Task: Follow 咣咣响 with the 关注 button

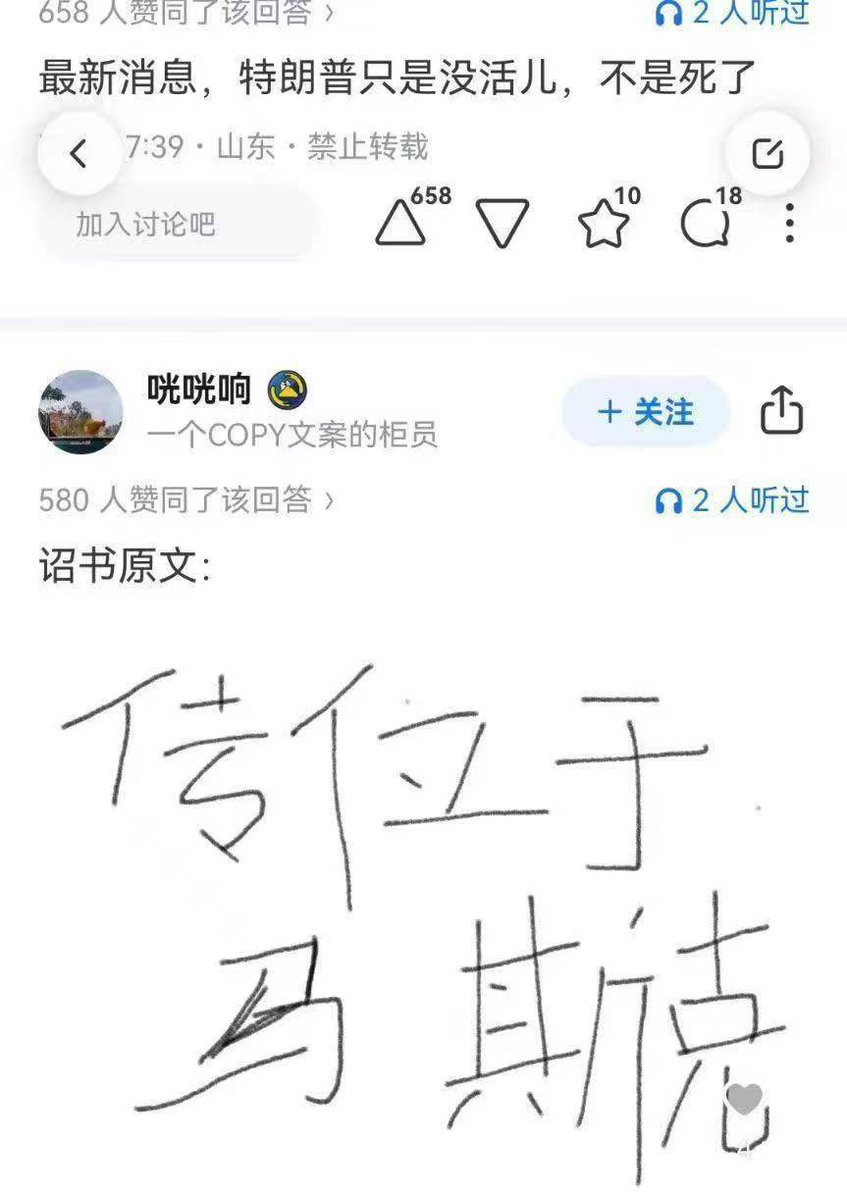Action: coord(645,412)
